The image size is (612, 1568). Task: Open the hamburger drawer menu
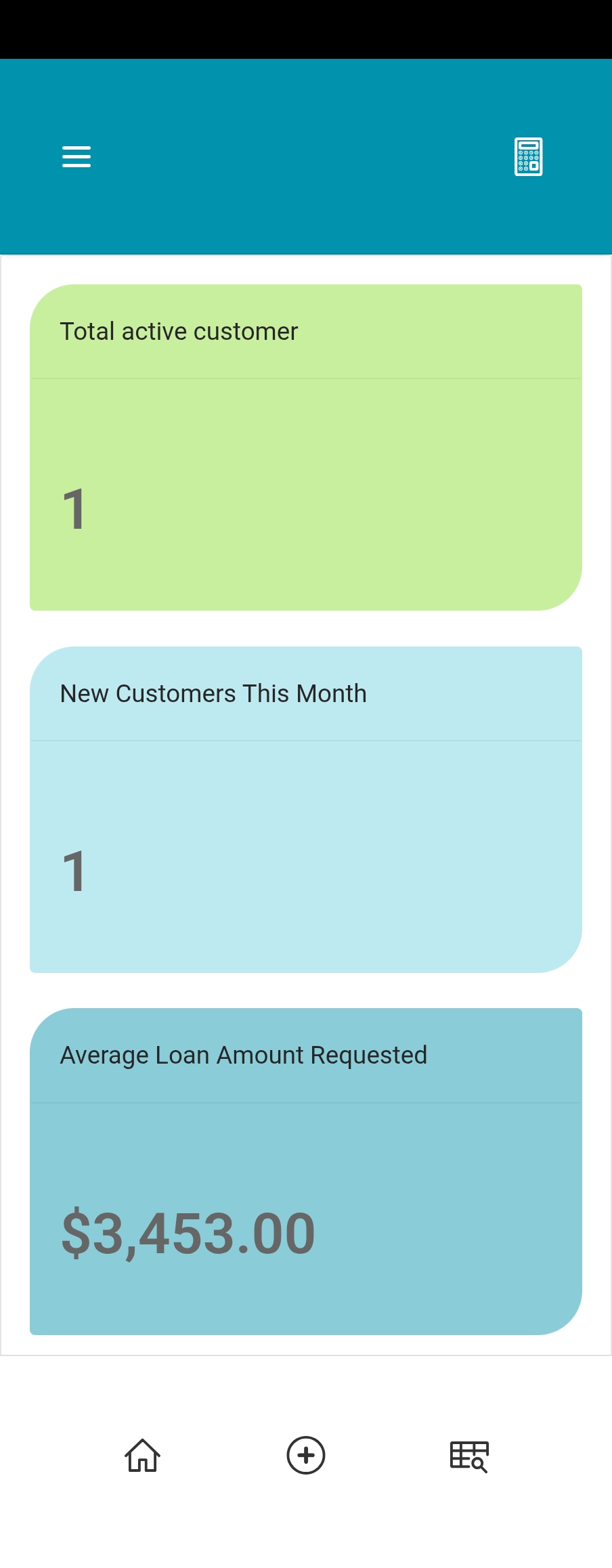(76, 156)
